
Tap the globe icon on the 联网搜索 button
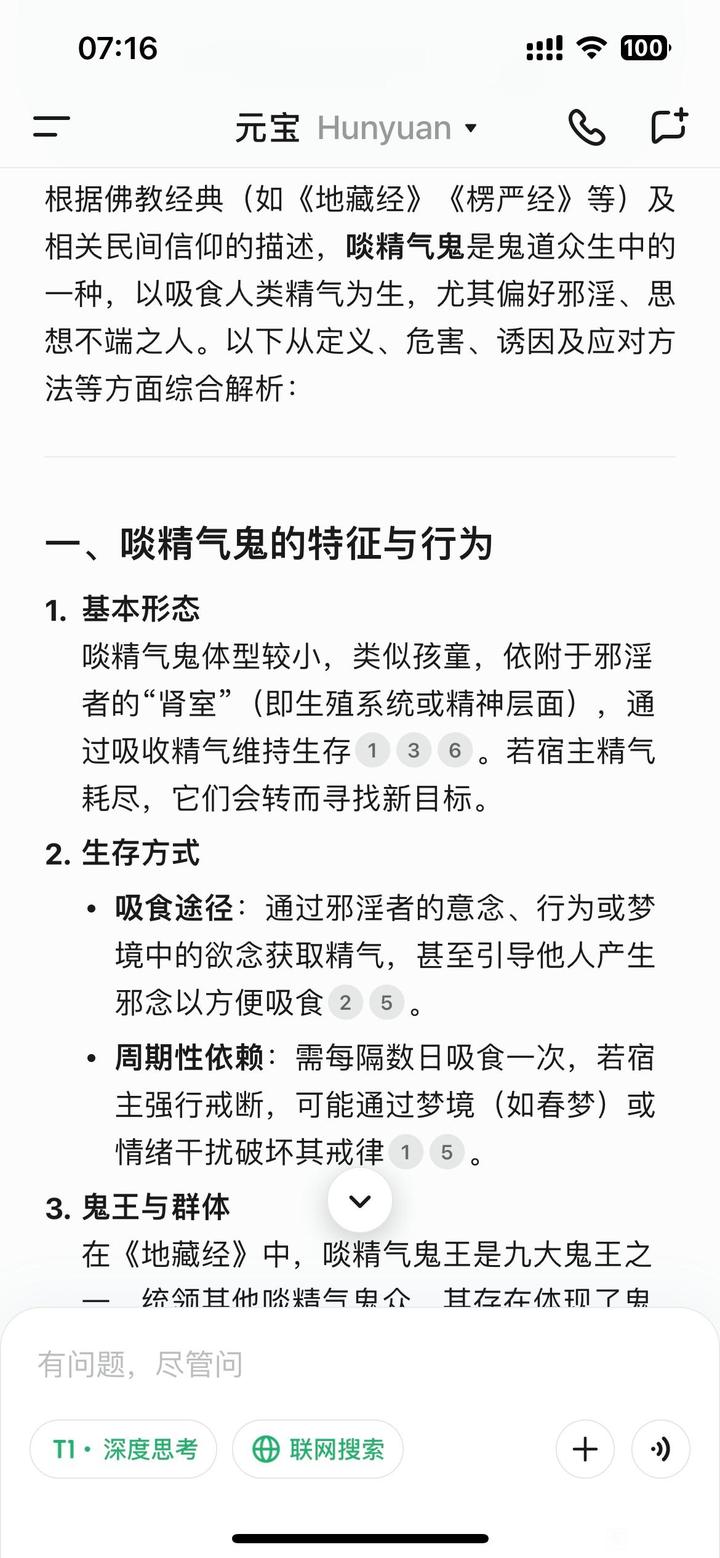[264, 1448]
